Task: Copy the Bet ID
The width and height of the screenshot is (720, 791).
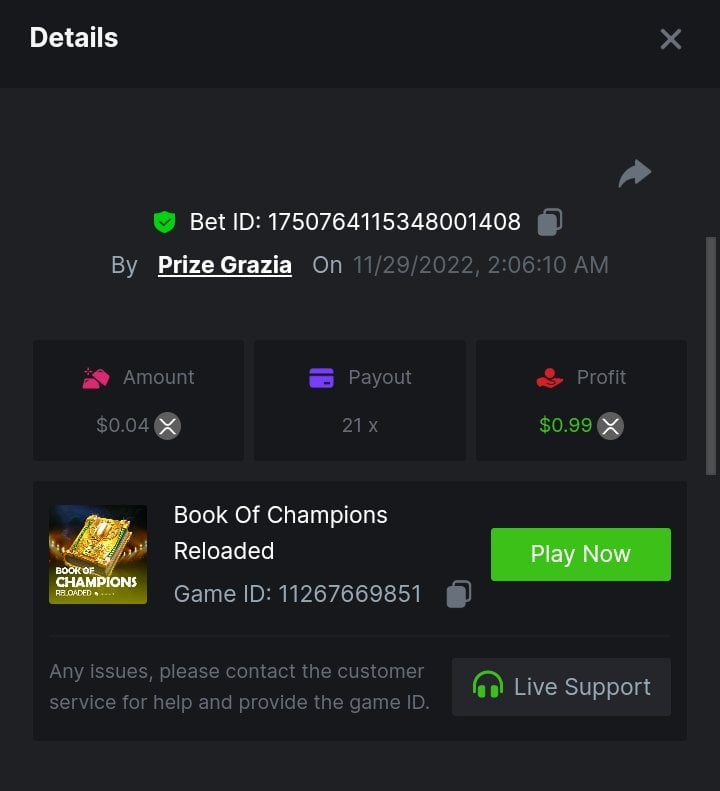Action: [x=549, y=222]
